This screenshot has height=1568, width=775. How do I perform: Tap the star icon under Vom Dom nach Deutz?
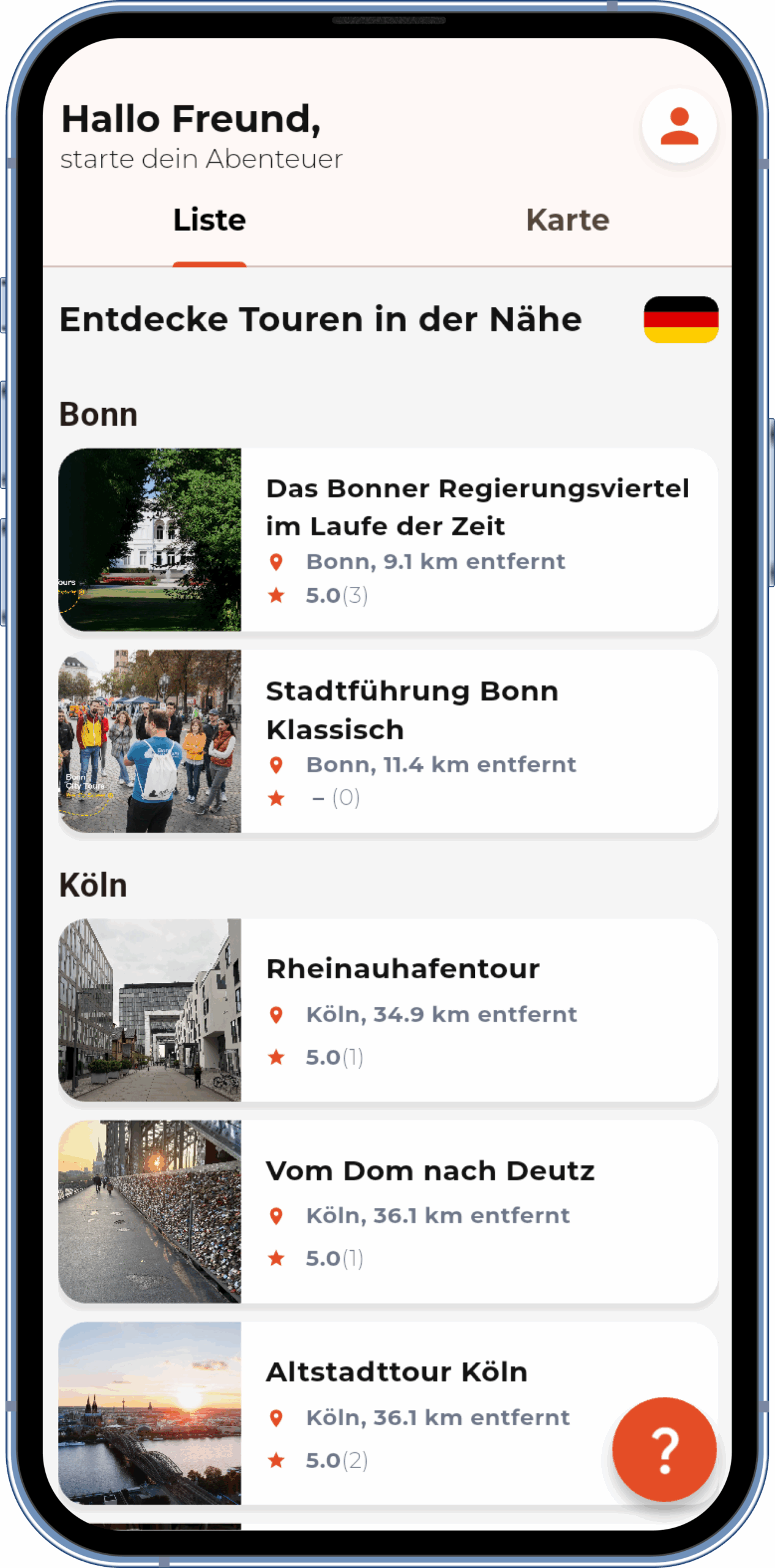277,1259
